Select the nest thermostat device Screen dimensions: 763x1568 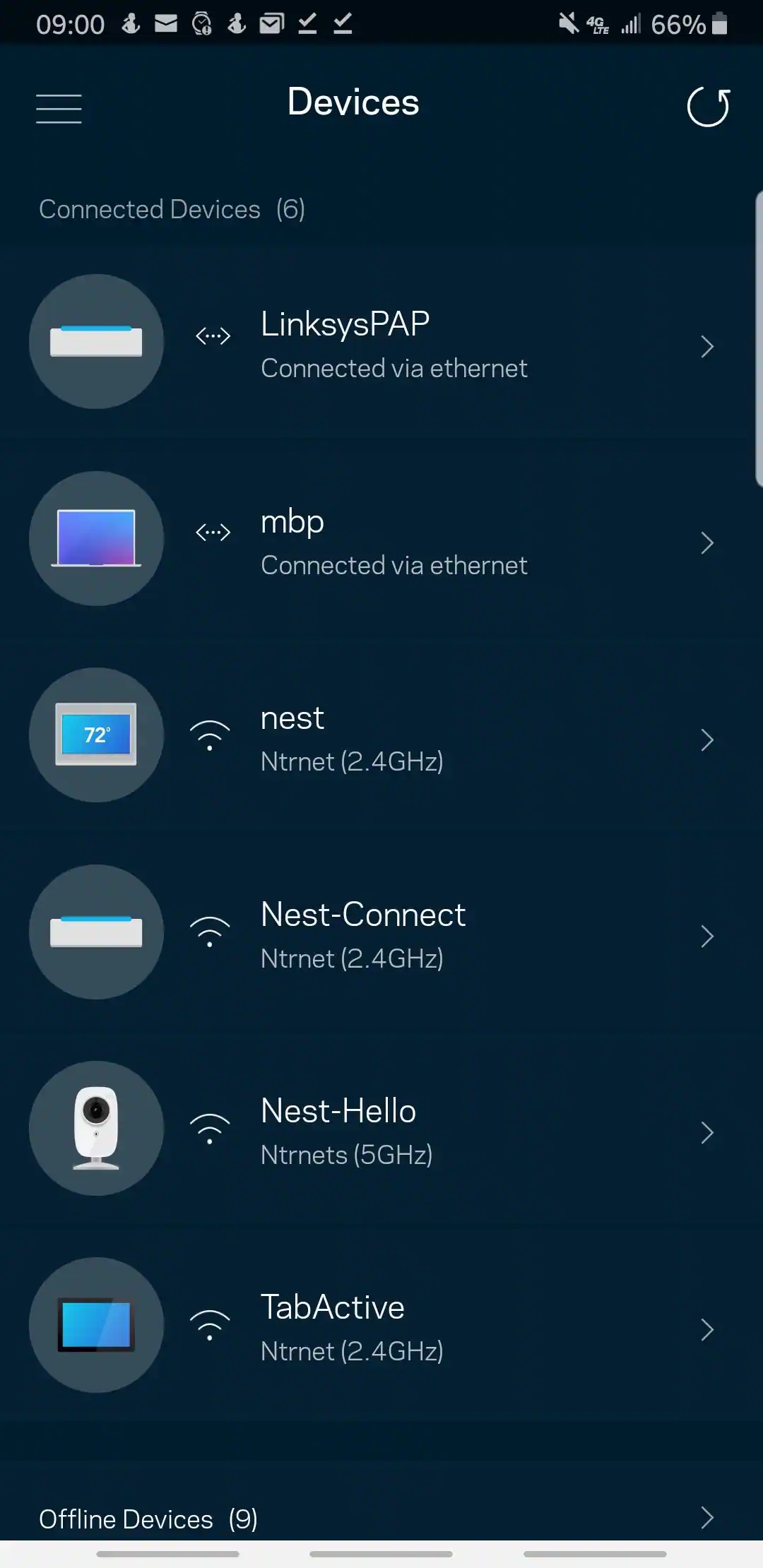point(381,738)
